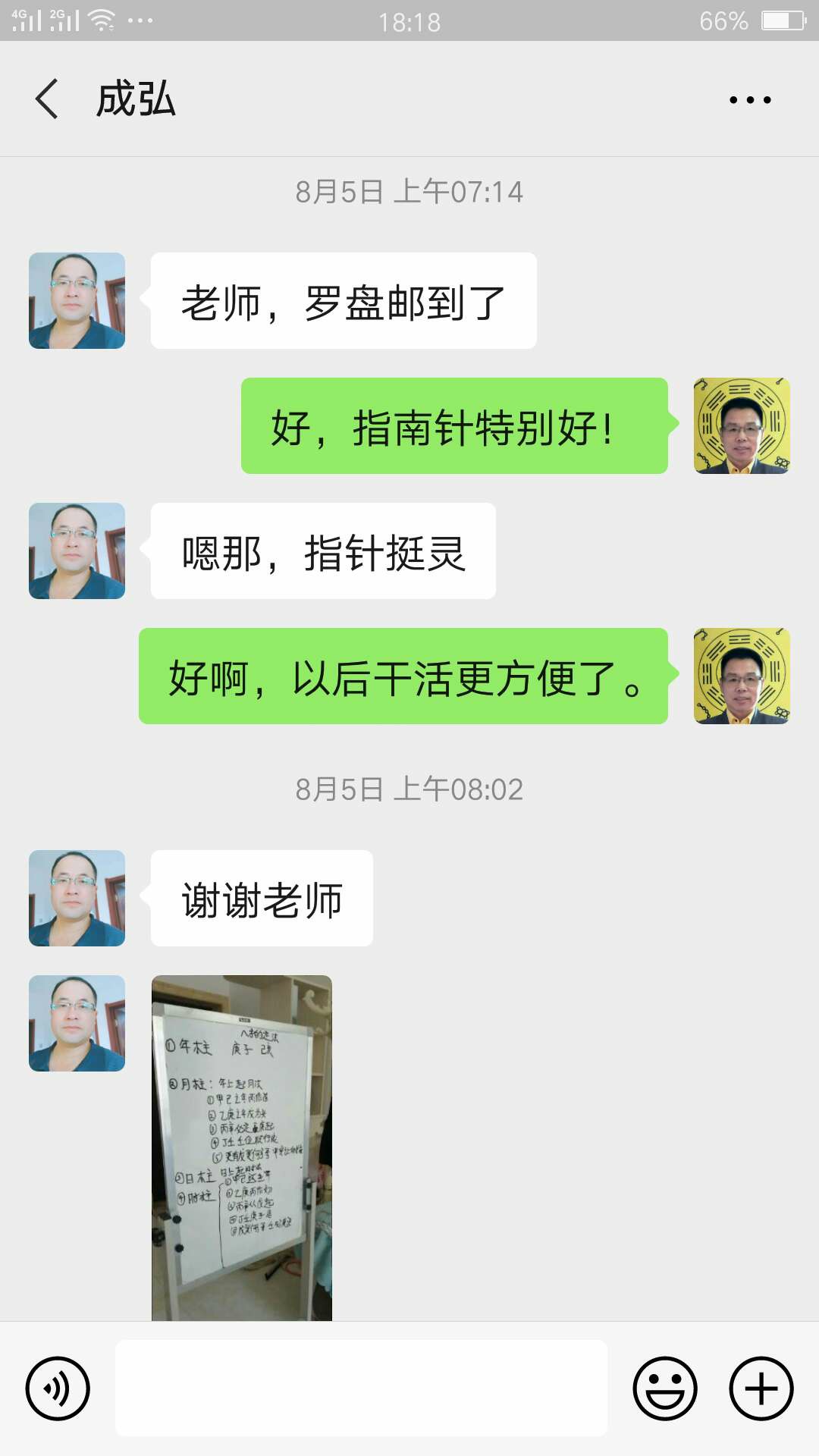Open my avatar beside 好，指南针特别好!

point(742,426)
